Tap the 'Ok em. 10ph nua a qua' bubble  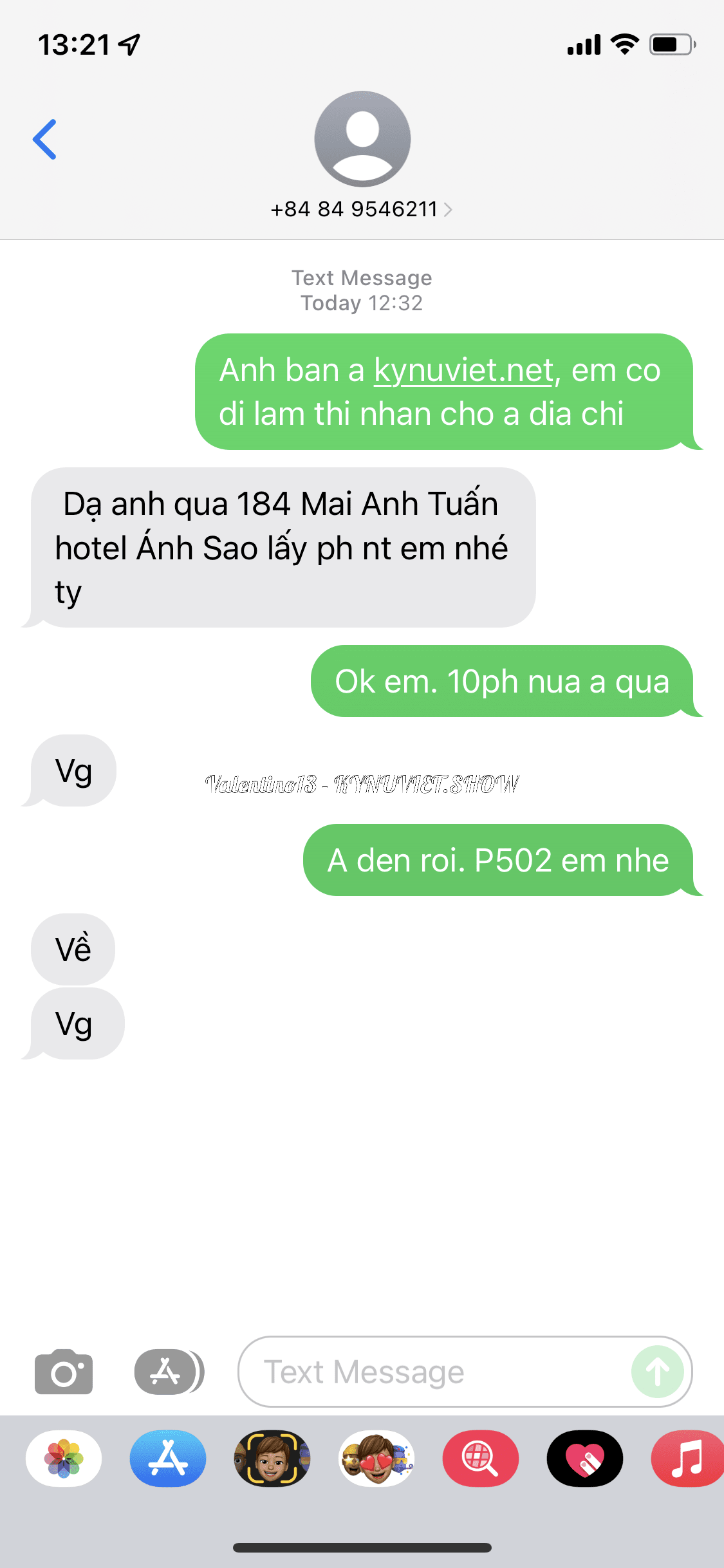[x=501, y=682]
